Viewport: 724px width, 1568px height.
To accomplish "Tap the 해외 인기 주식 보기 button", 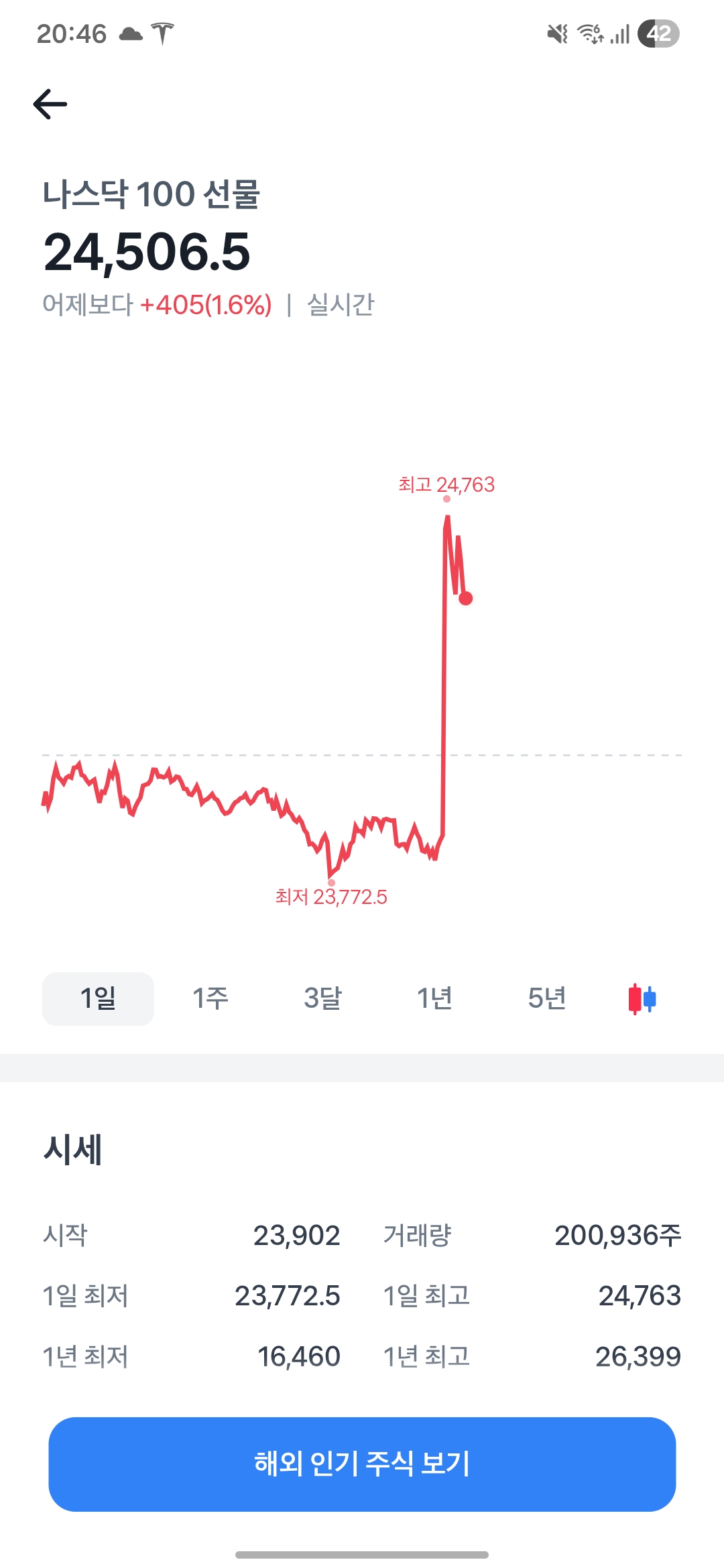I will pyautogui.click(x=362, y=1464).
